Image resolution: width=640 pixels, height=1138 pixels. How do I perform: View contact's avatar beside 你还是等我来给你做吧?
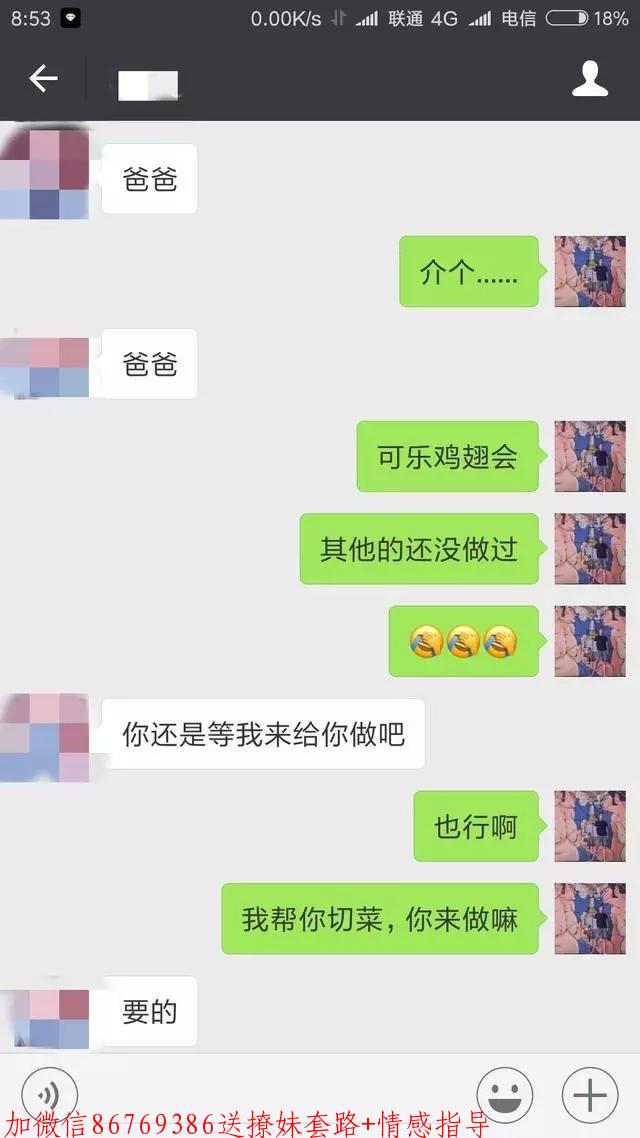pyautogui.click(x=45, y=737)
